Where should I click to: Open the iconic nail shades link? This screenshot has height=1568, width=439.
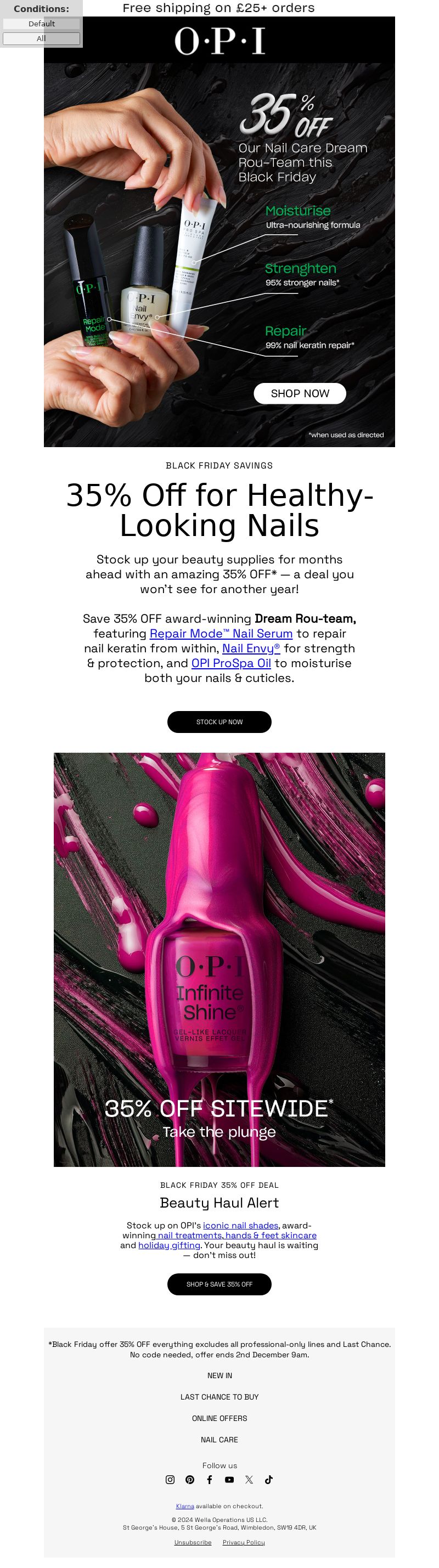240,1225
